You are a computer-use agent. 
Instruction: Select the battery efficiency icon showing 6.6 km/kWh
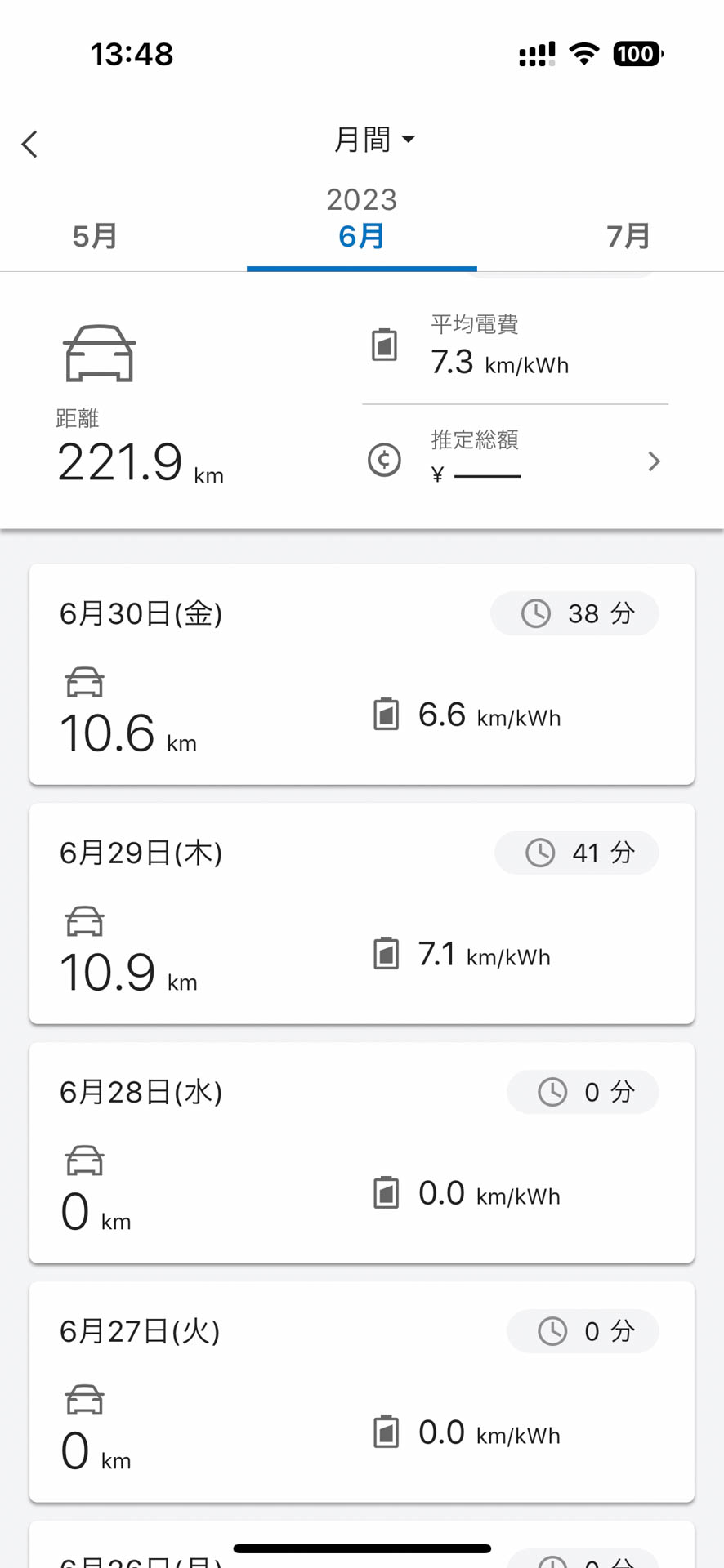[x=385, y=714]
